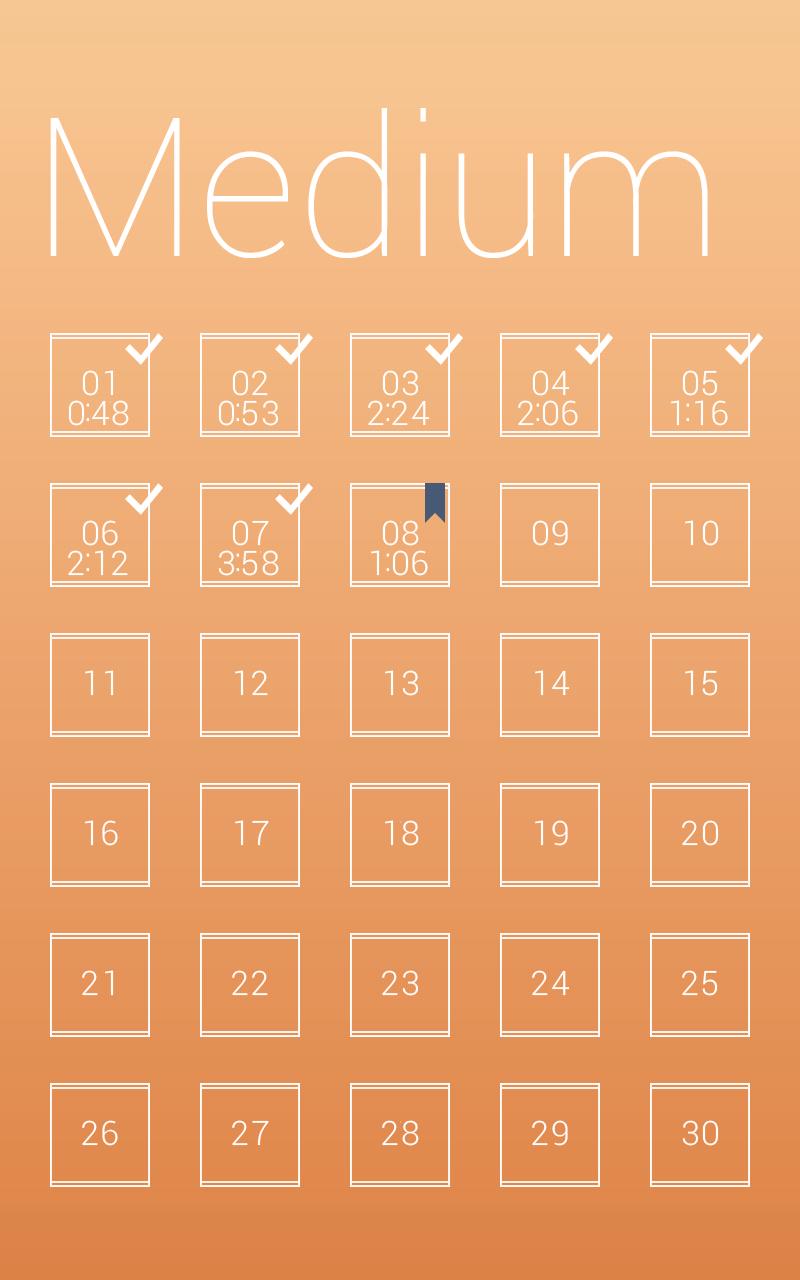
Task: Select level 15
Action: (x=700, y=685)
